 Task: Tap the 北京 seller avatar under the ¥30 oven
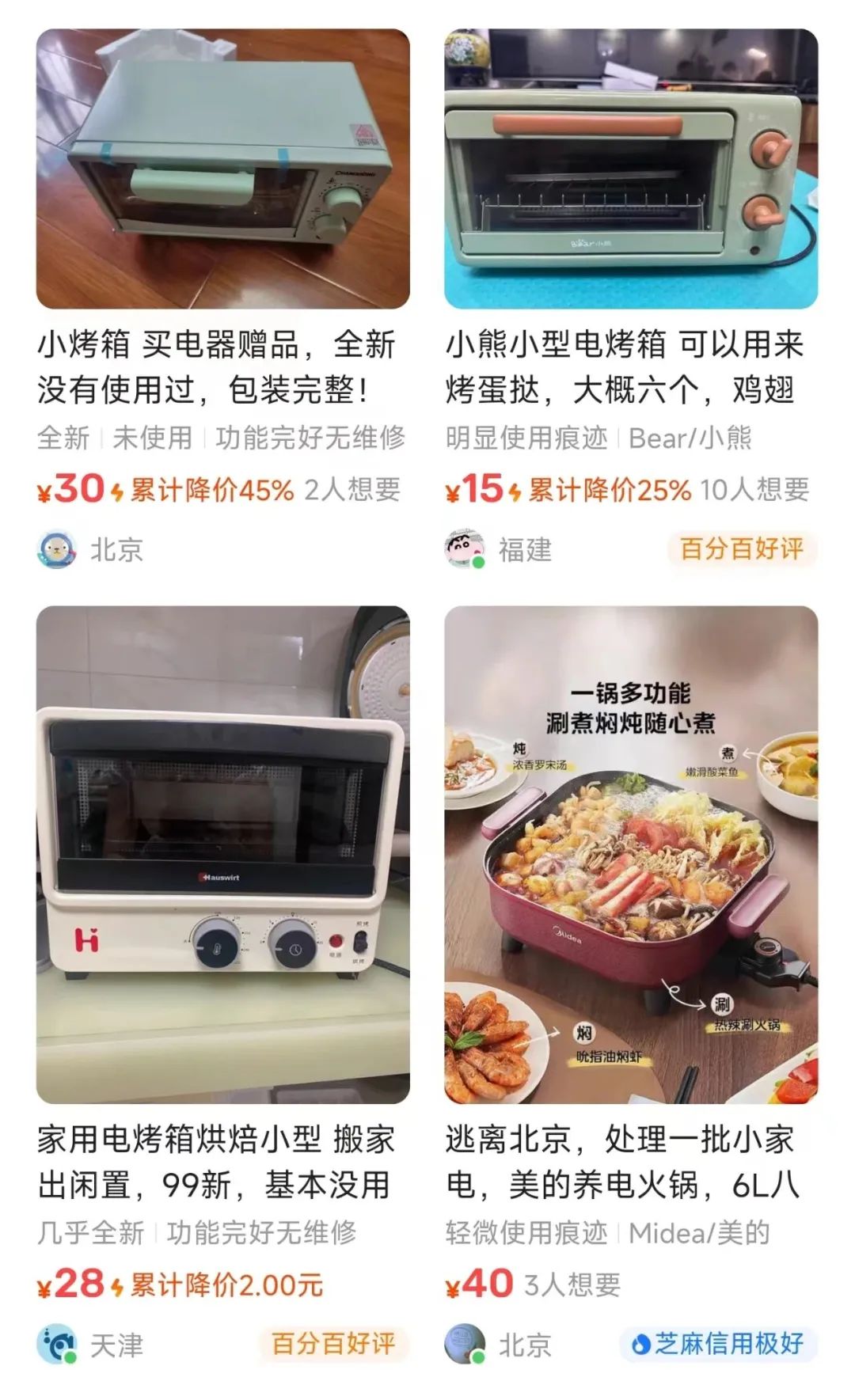(x=57, y=549)
